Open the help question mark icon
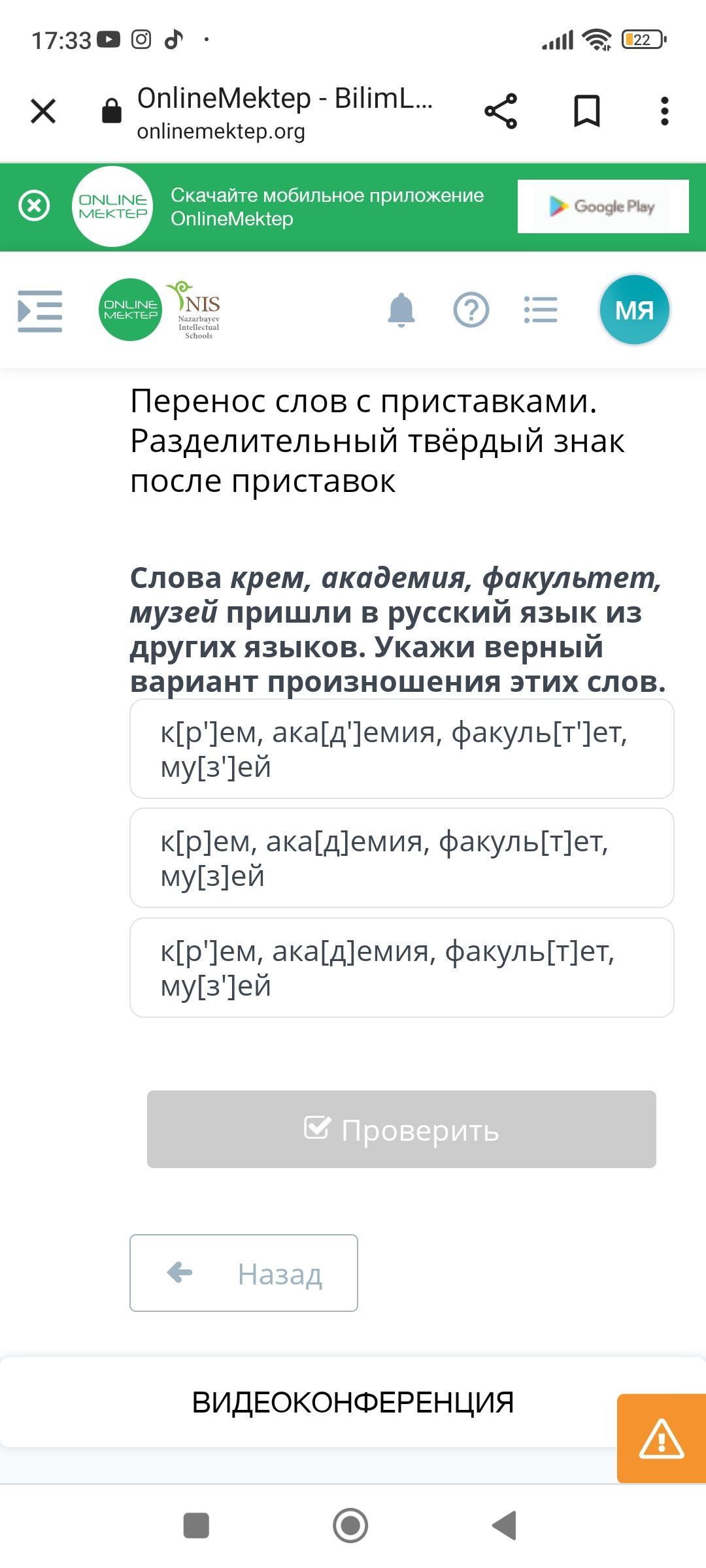This screenshot has width=706, height=1568. [471, 310]
